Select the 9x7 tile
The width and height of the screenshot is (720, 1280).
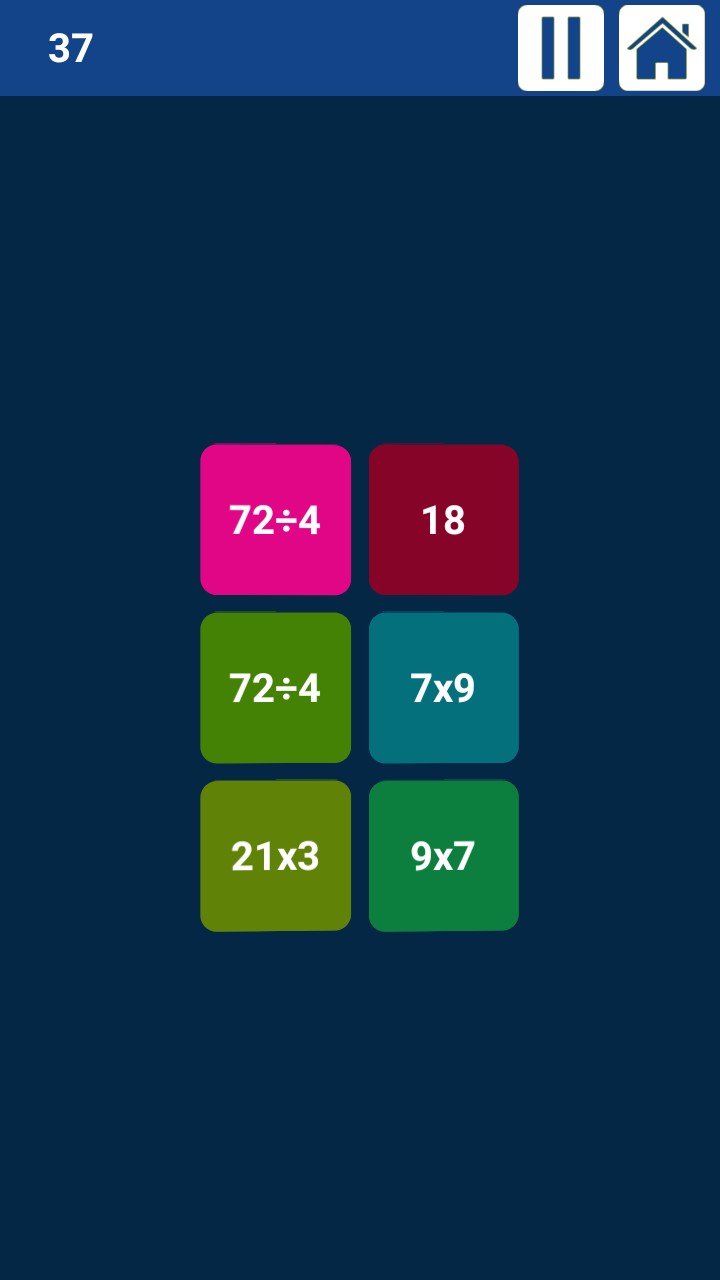click(x=443, y=856)
